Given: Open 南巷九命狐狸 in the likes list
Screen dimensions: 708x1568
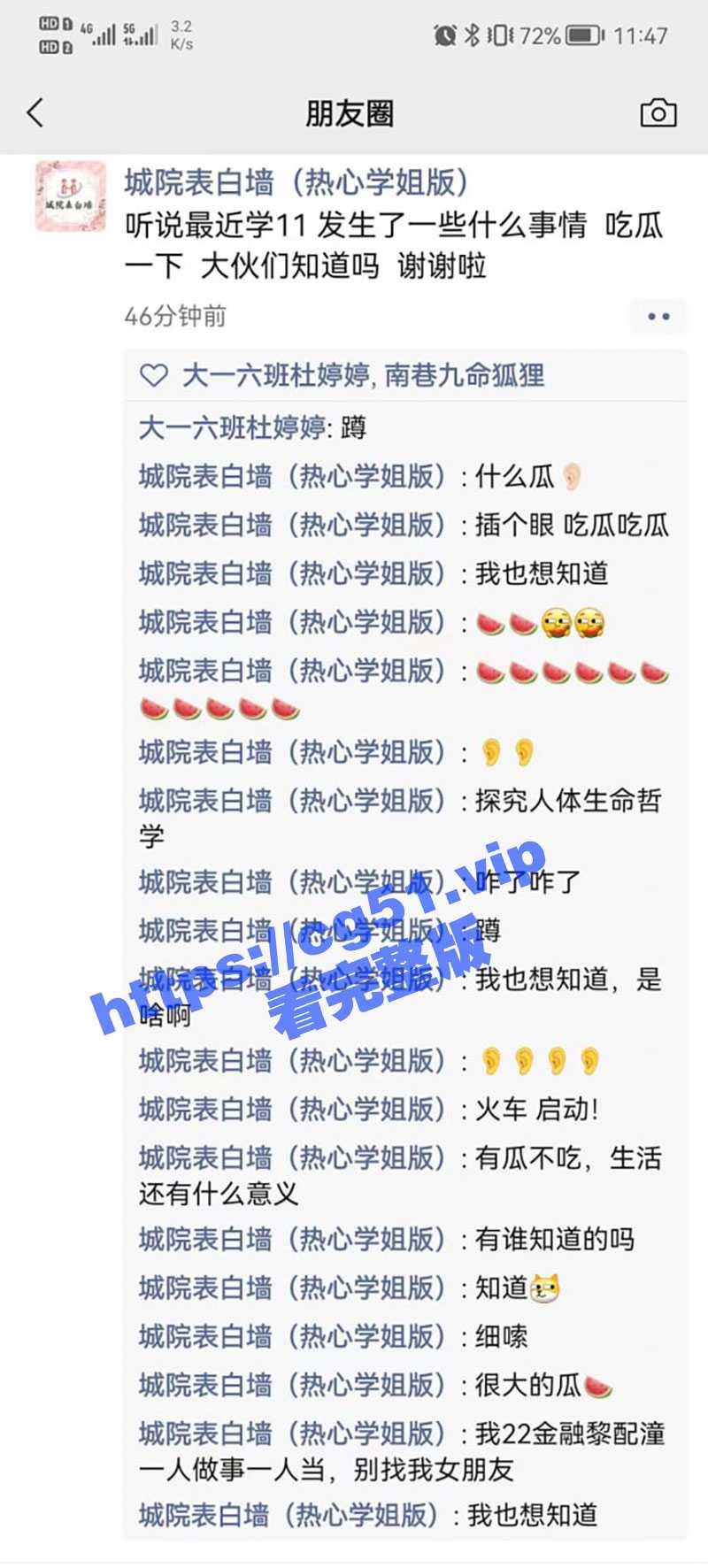Looking at the screenshot, I should tap(465, 376).
